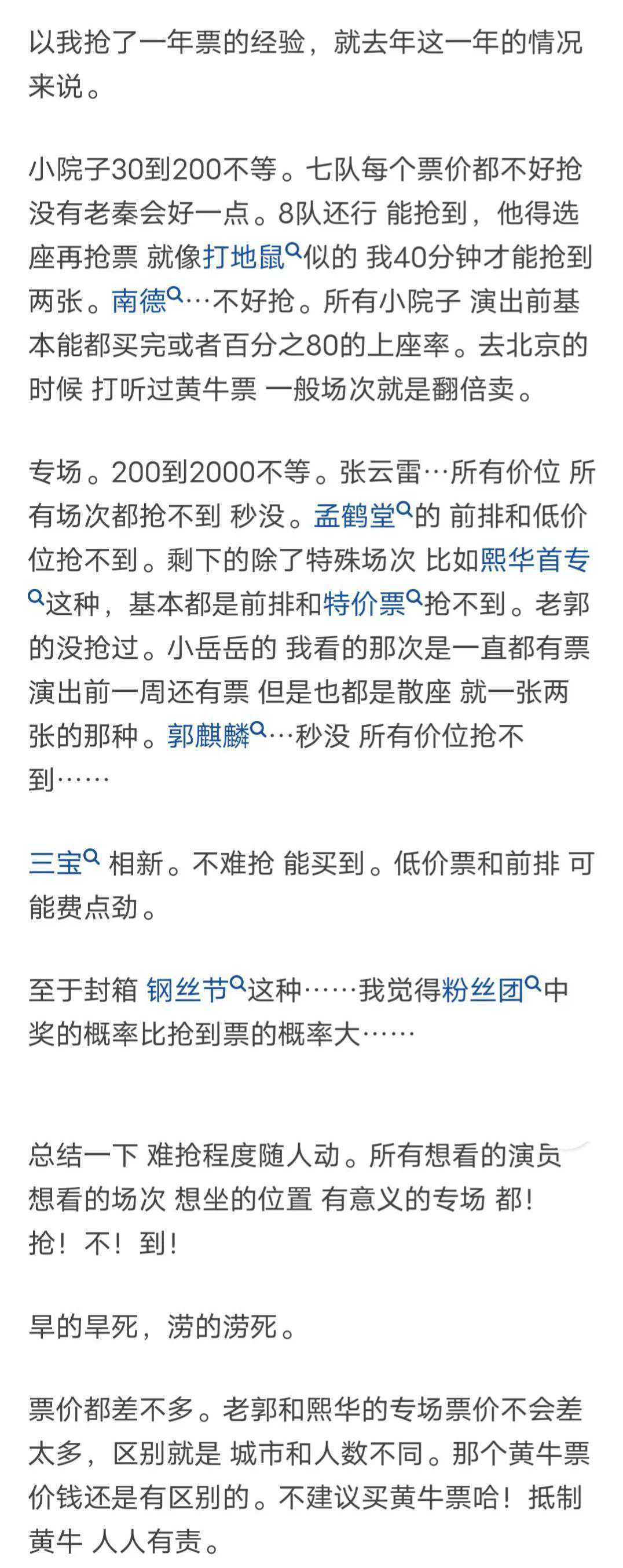Search the 郭麒麟 link

coord(208,735)
